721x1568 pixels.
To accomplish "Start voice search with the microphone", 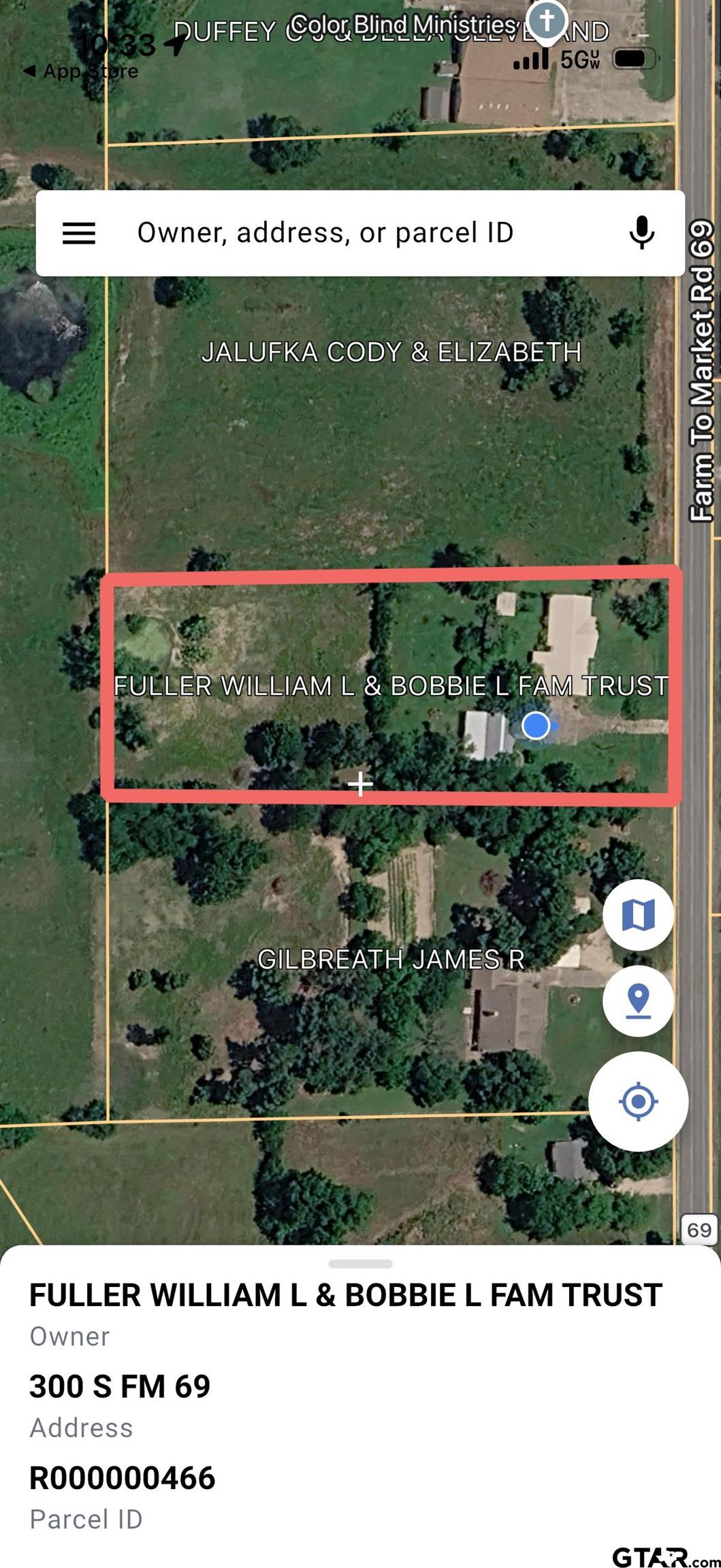I will (641, 233).
